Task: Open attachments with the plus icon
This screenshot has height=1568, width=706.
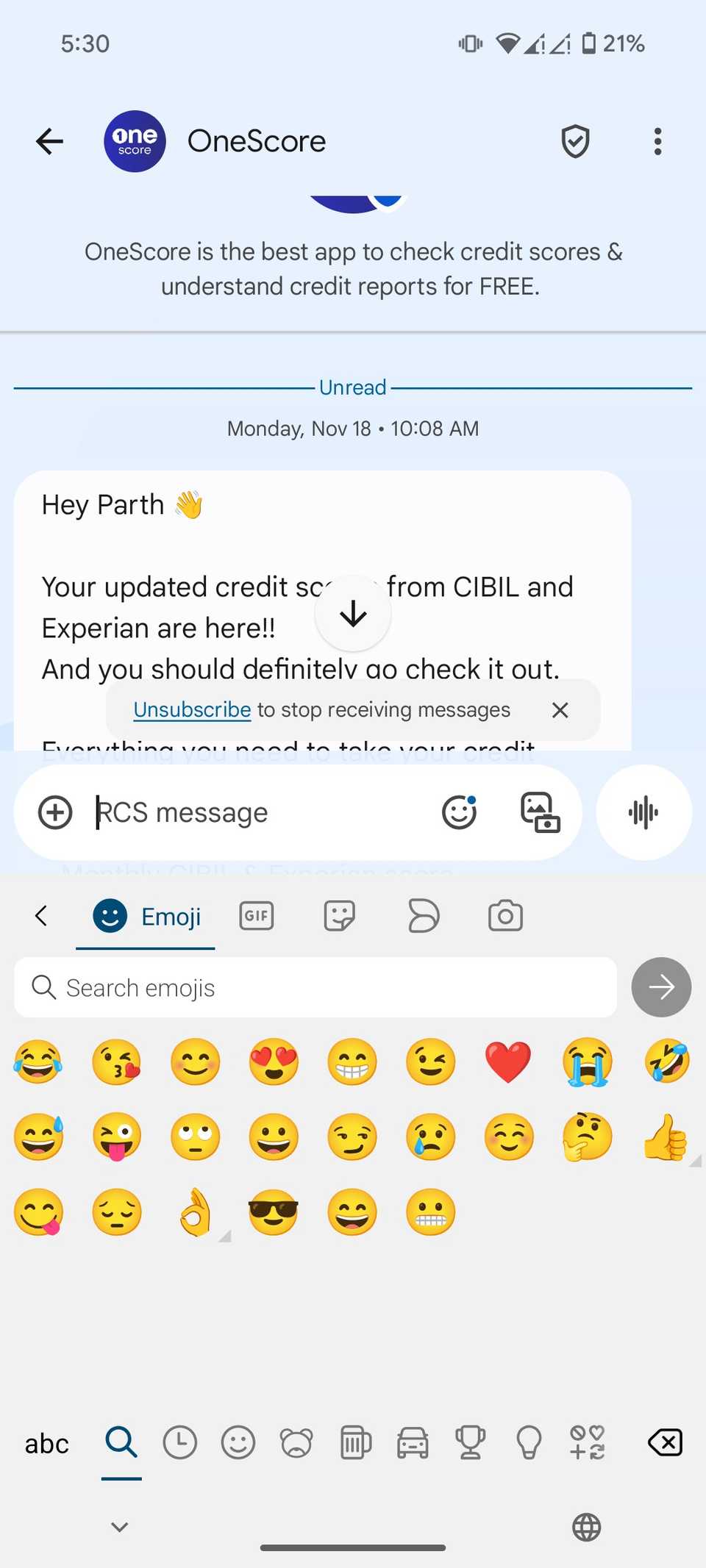Action: point(54,812)
